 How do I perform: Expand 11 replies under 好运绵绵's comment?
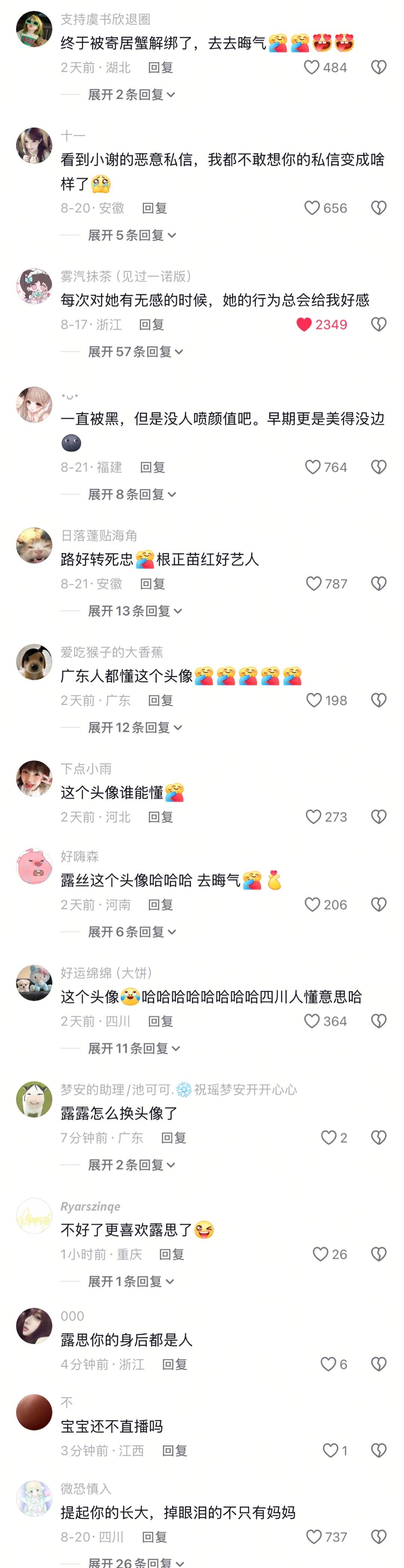coord(134,1048)
